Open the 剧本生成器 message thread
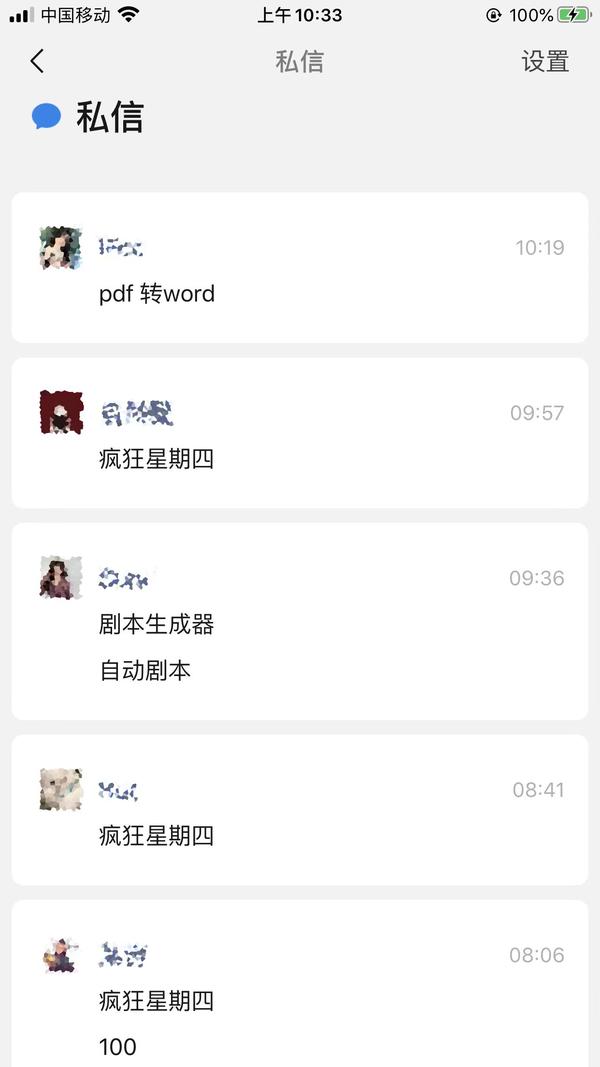 299,621
